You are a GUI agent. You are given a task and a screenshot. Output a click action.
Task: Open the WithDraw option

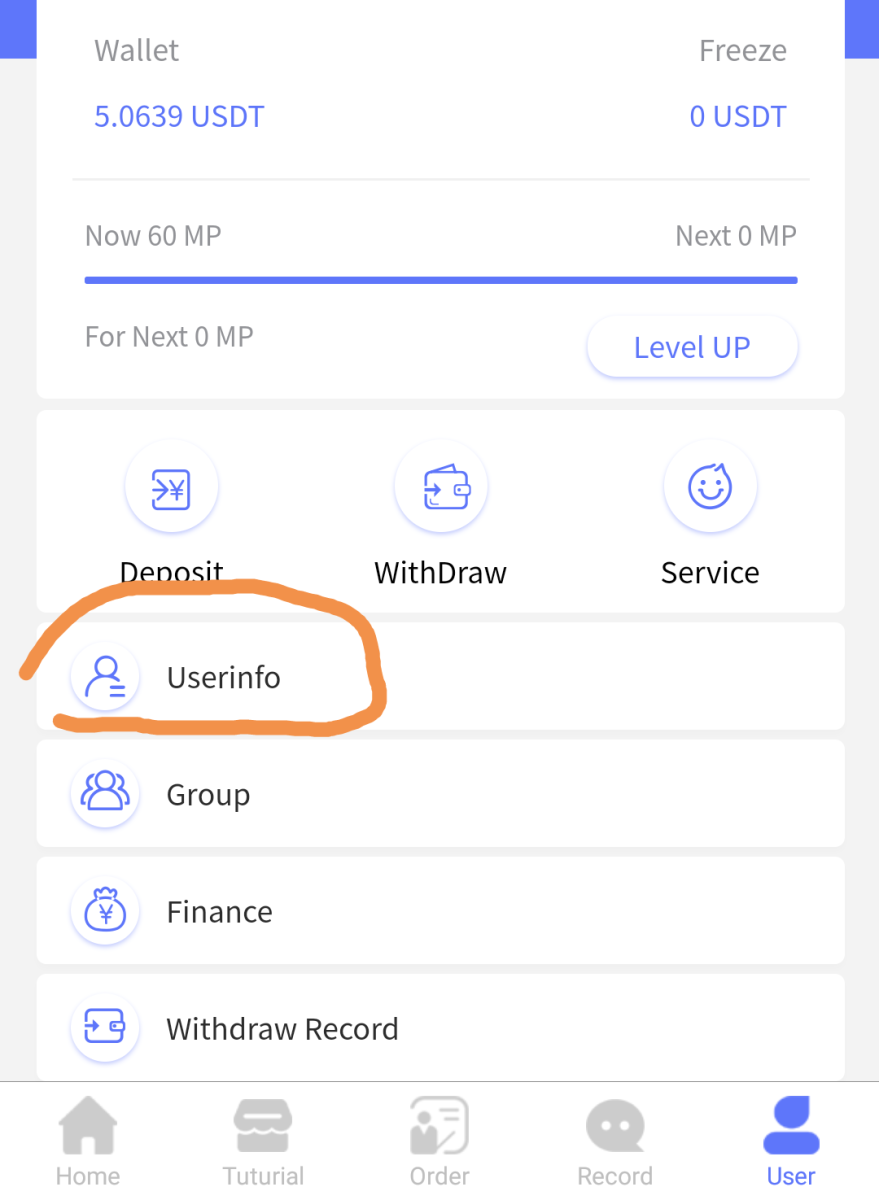pyautogui.click(x=440, y=490)
